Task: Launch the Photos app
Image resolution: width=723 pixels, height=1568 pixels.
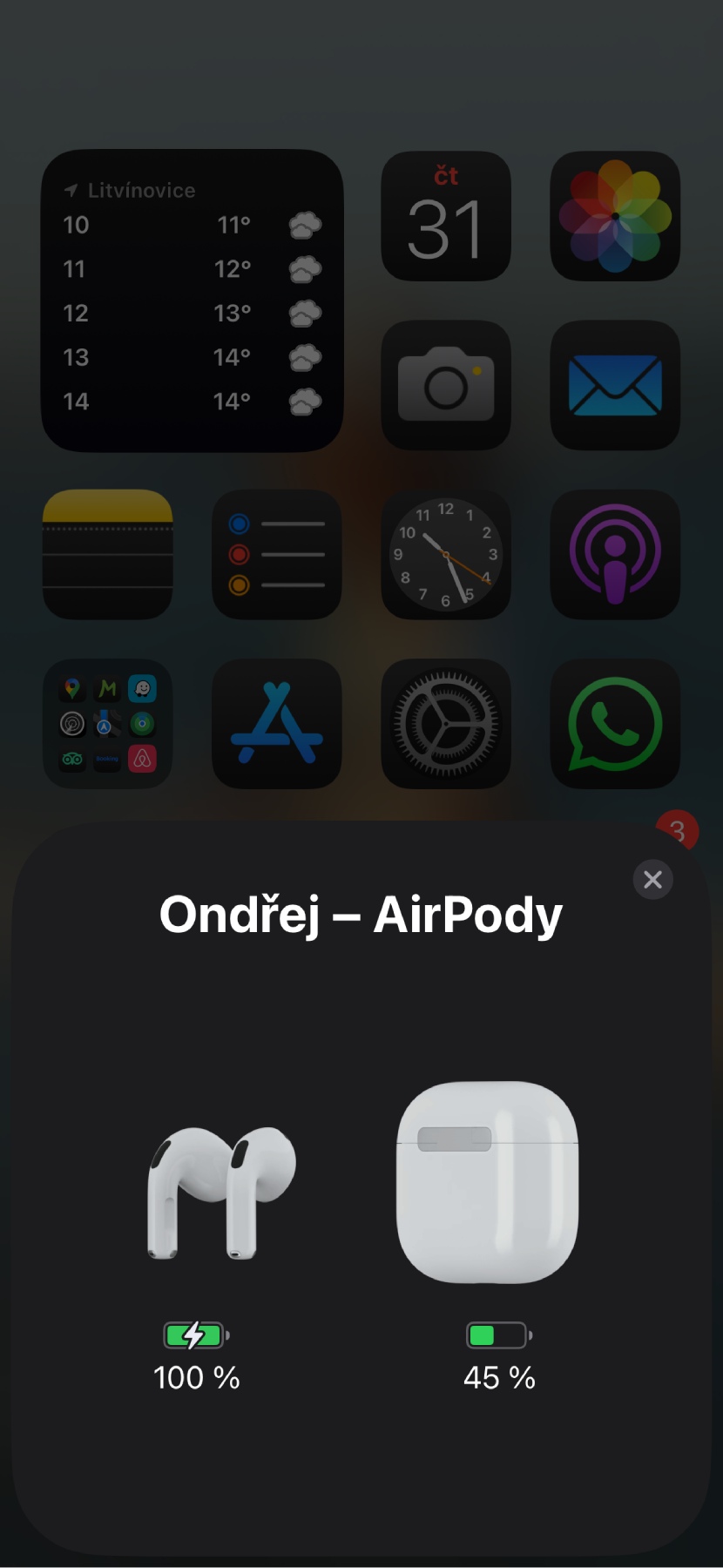Action: click(x=615, y=216)
